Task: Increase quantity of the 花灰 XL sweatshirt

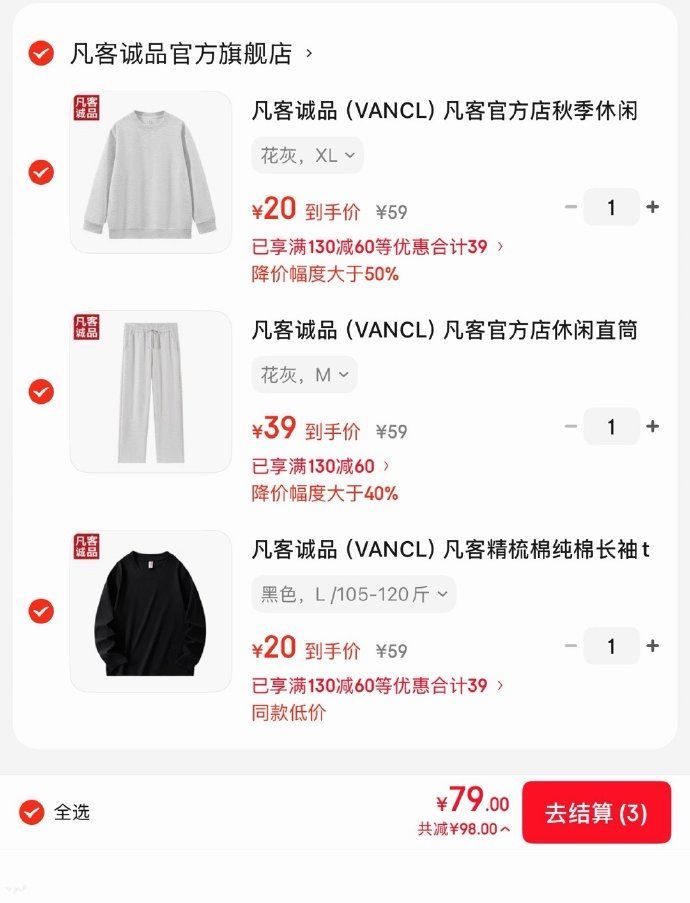Action: [653, 207]
